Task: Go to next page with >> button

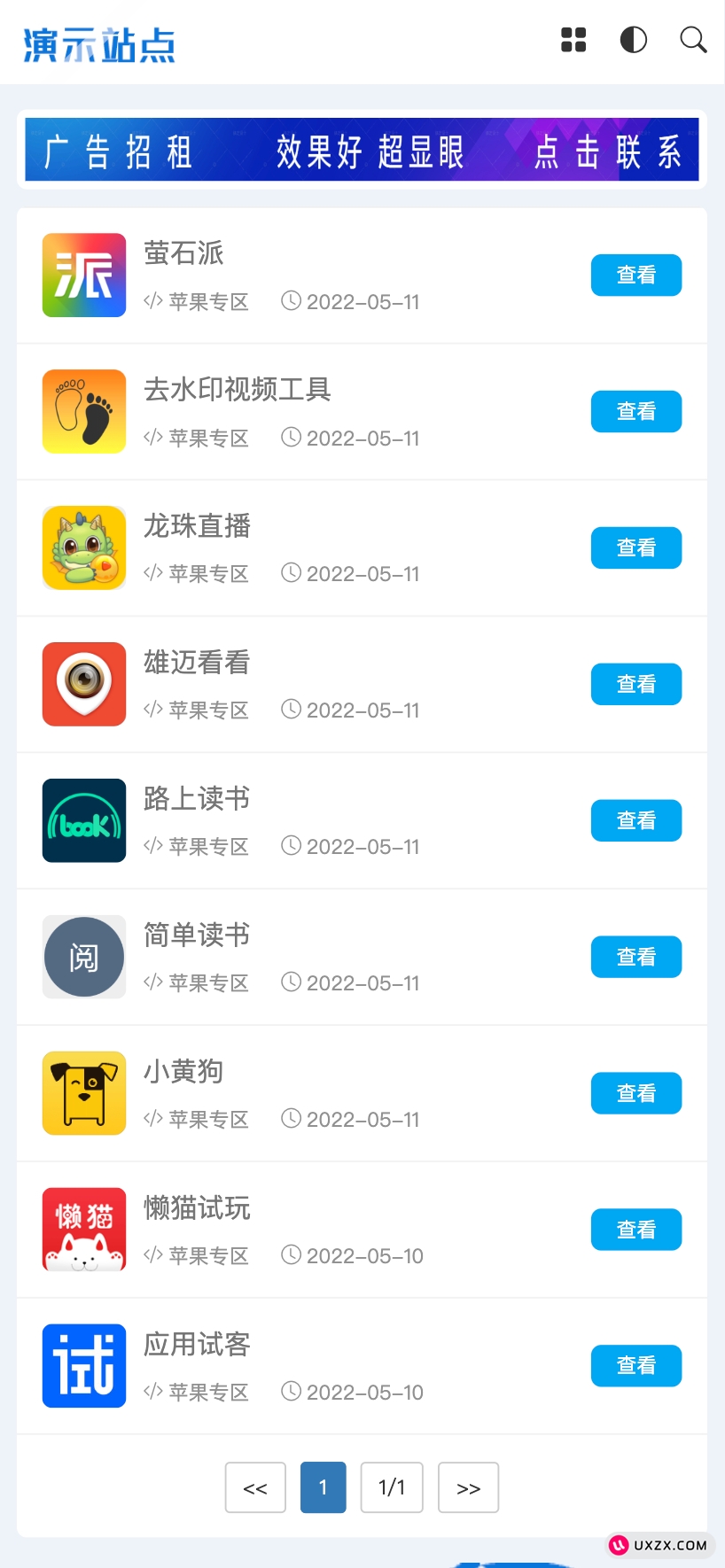Action: [x=468, y=1487]
